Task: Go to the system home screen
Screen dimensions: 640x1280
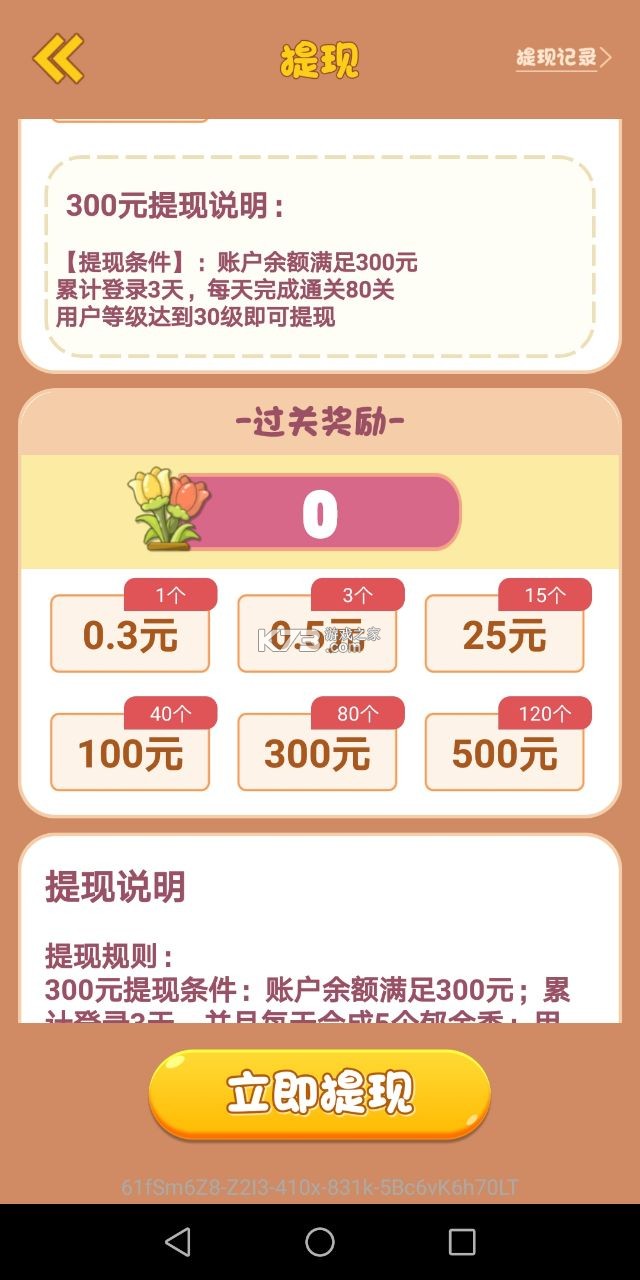Action: click(320, 1242)
